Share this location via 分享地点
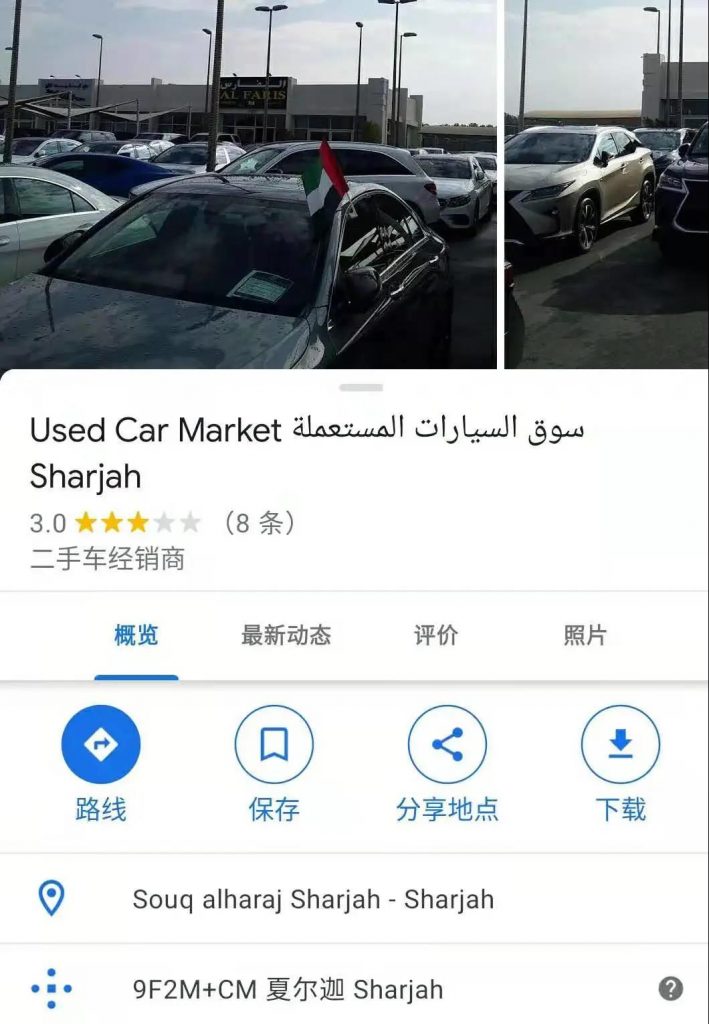This screenshot has width=709, height=1024. click(x=447, y=745)
